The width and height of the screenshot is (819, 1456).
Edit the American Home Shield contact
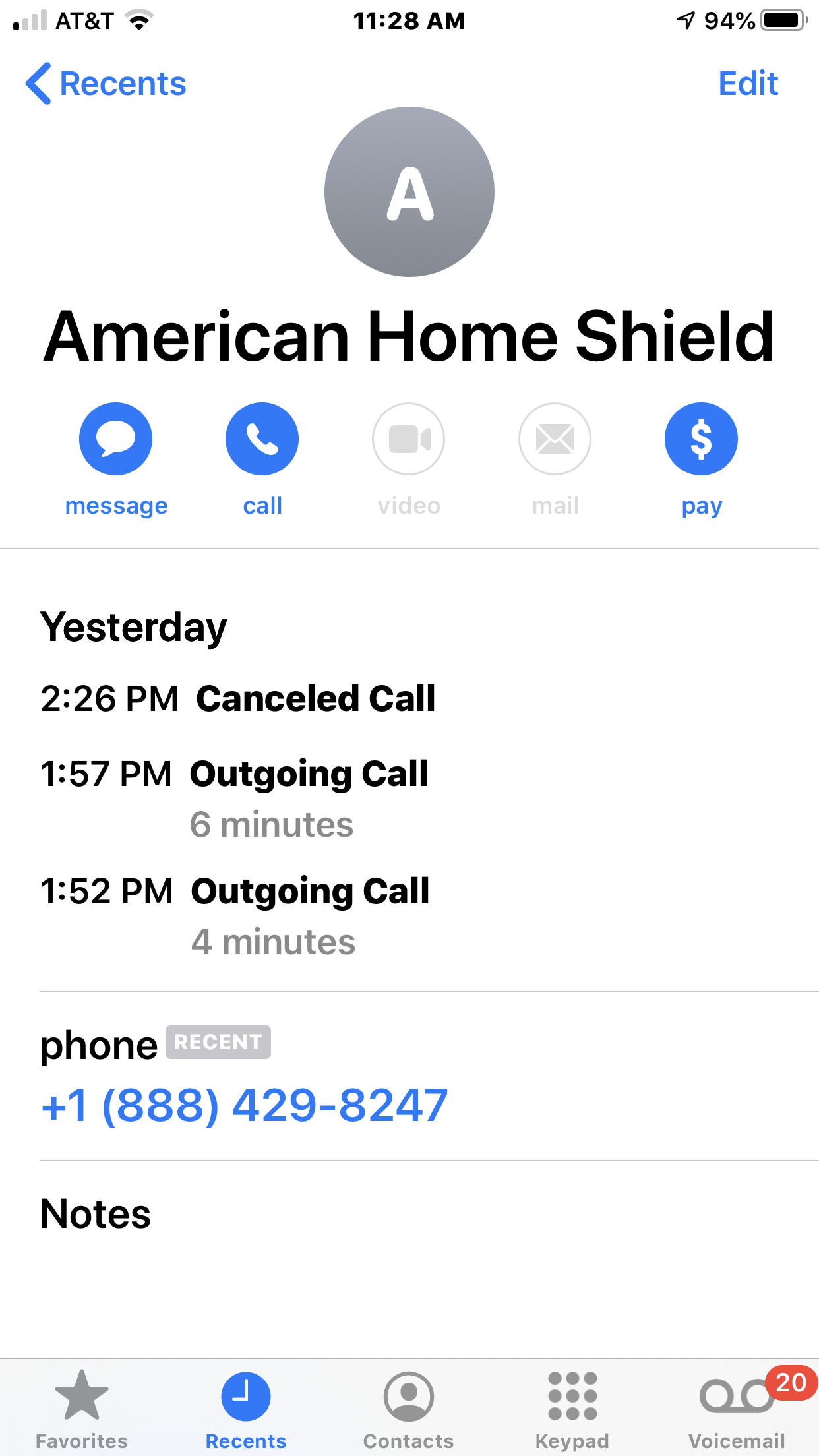(x=748, y=84)
